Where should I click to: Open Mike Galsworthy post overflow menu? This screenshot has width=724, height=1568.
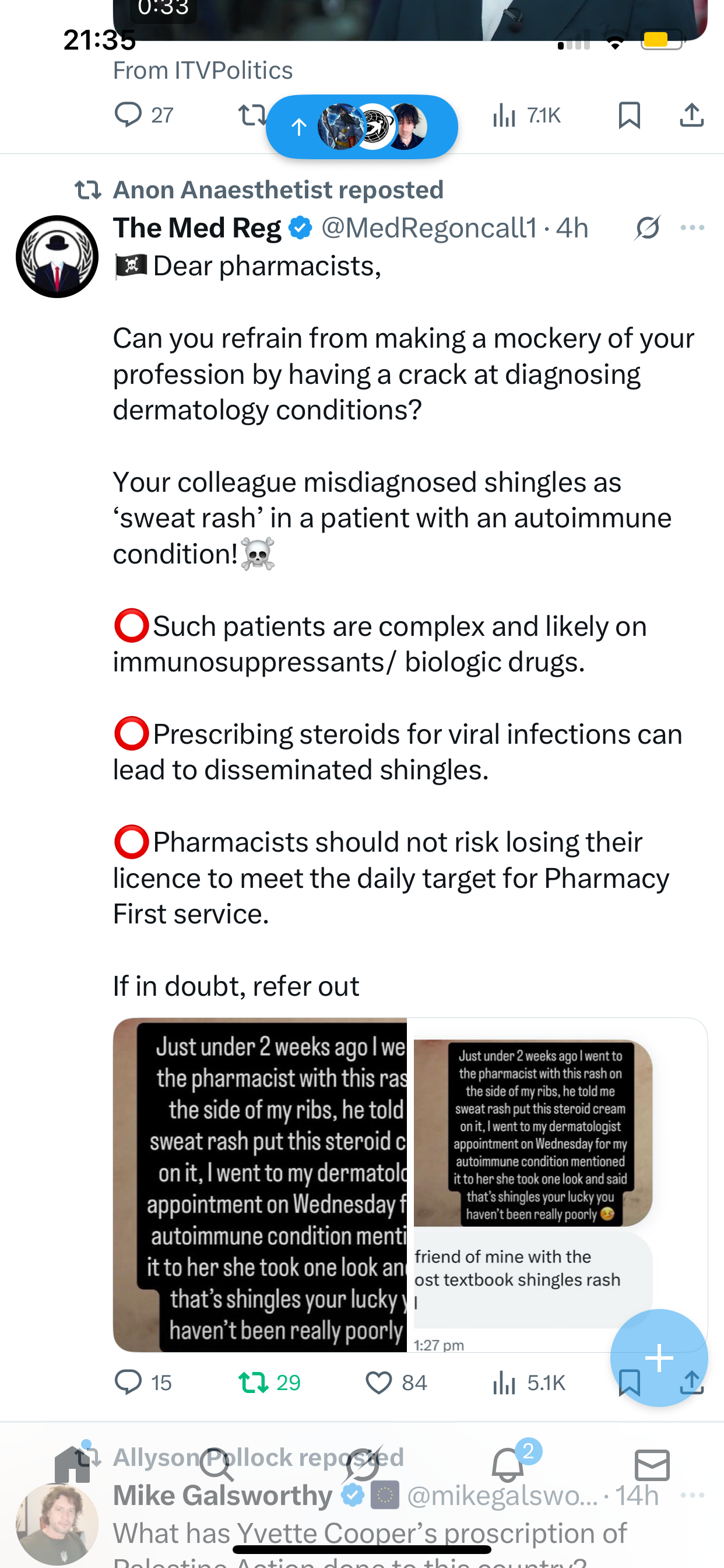tap(692, 1495)
